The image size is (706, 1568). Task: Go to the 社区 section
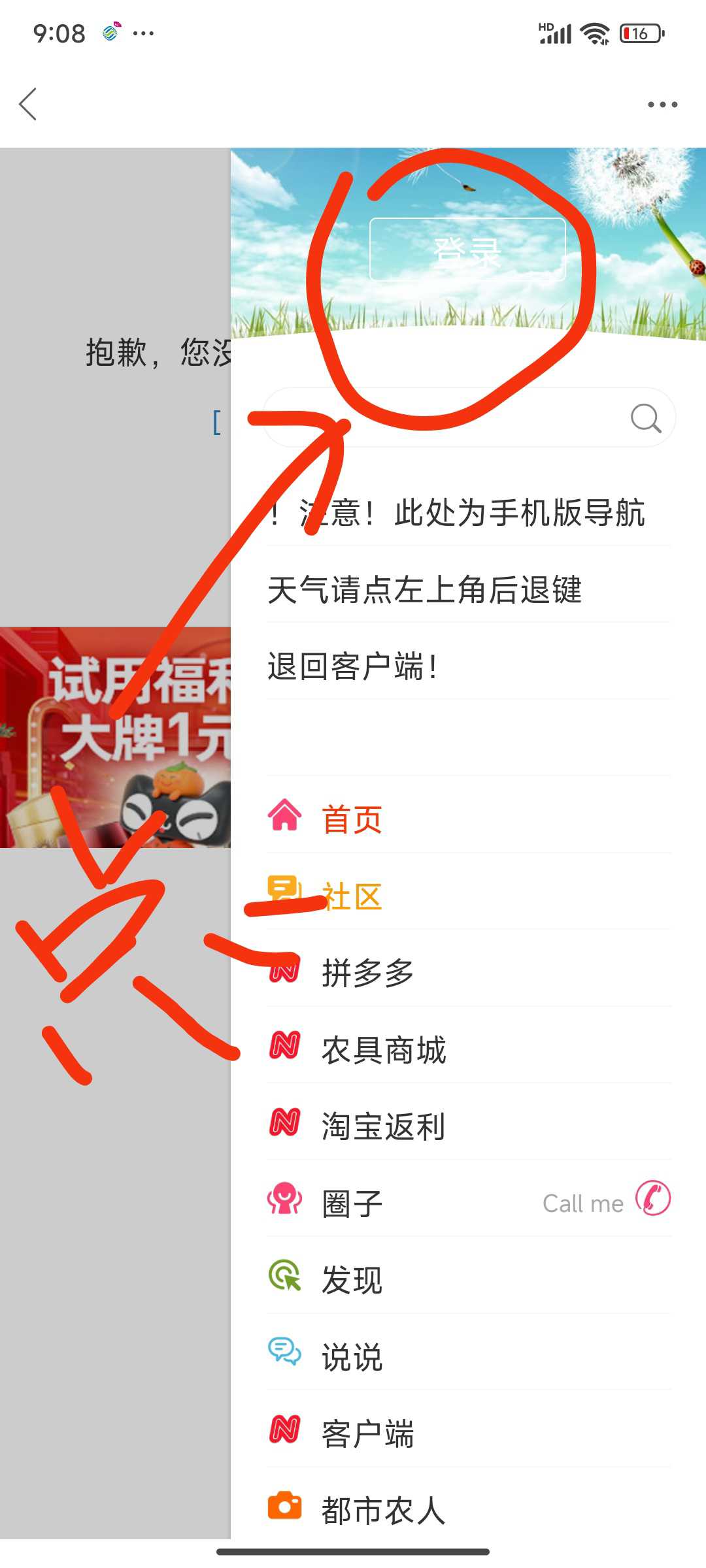pyautogui.click(x=352, y=896)
